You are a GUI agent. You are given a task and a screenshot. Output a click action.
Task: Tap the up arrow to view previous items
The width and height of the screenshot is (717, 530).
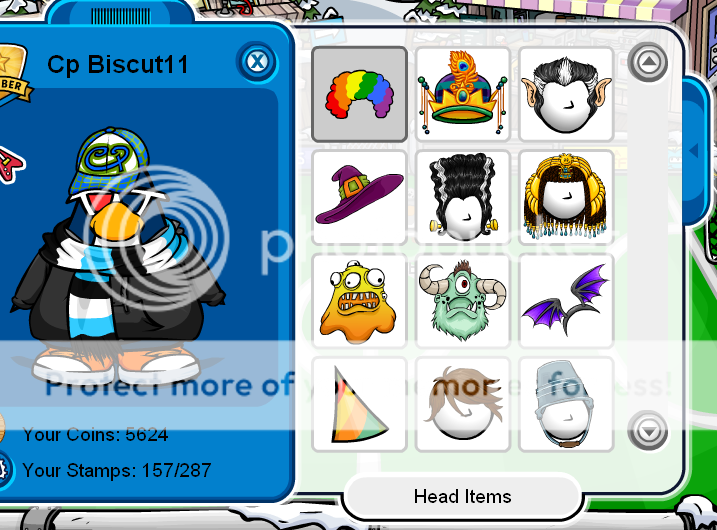tap(648, 63)
